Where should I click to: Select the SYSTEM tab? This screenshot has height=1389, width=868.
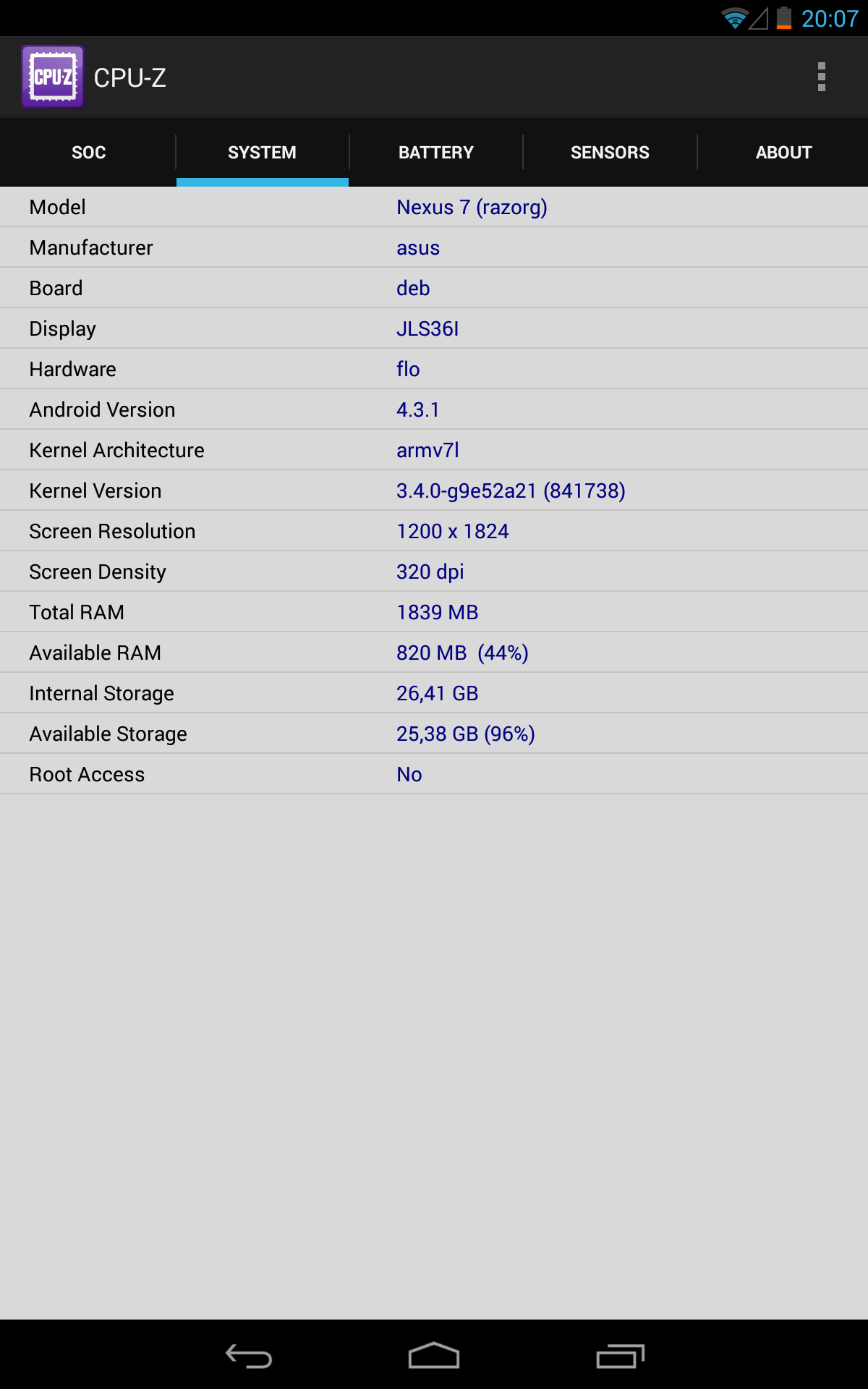point(262,153)
